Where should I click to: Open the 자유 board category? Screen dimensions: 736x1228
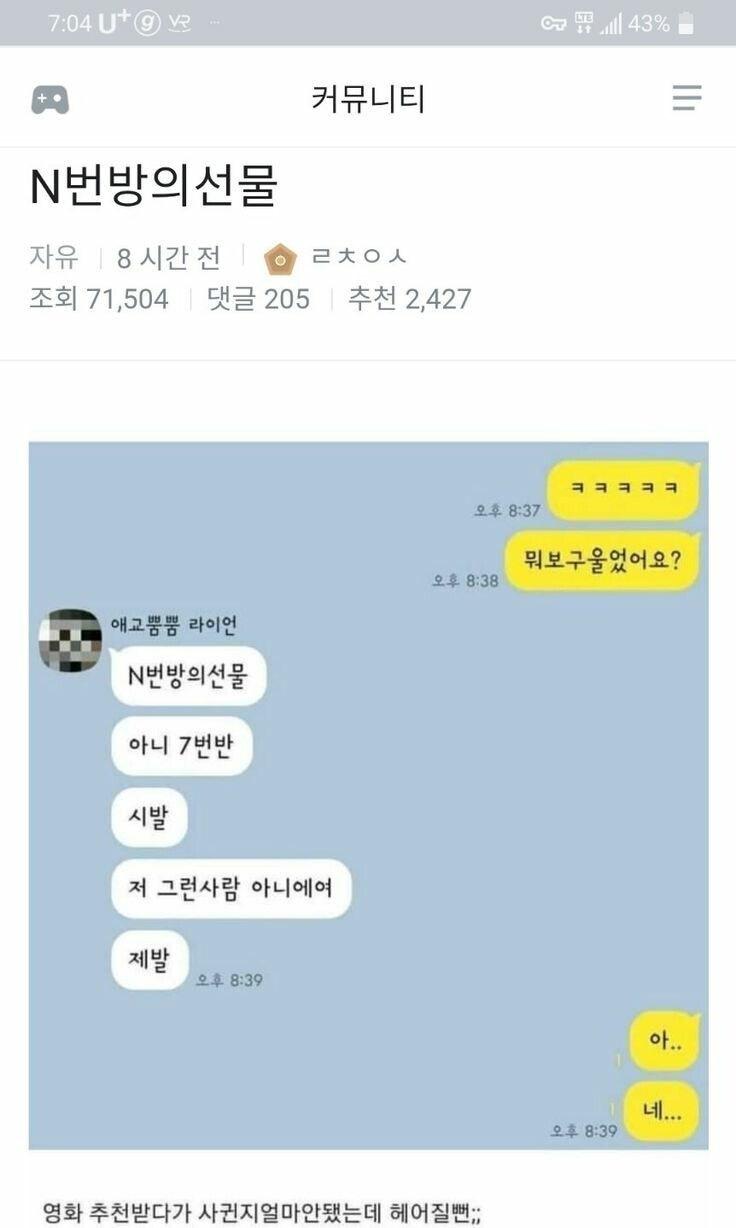tap(54, 258)
